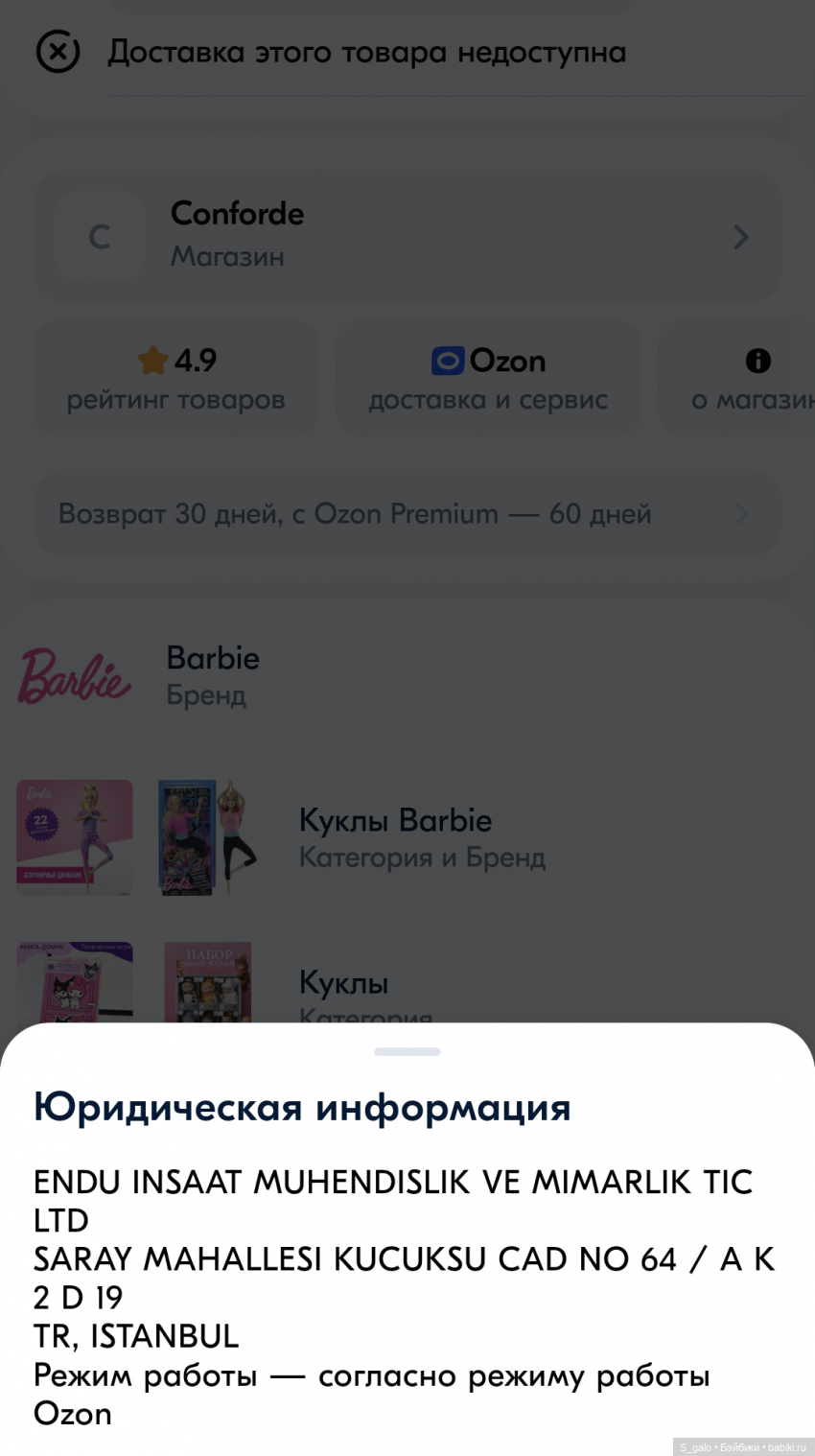The width and height of the screenshot is (815, 1456).
Task: Click the info icon for 'о магазине'
Action: pos(757,362)
